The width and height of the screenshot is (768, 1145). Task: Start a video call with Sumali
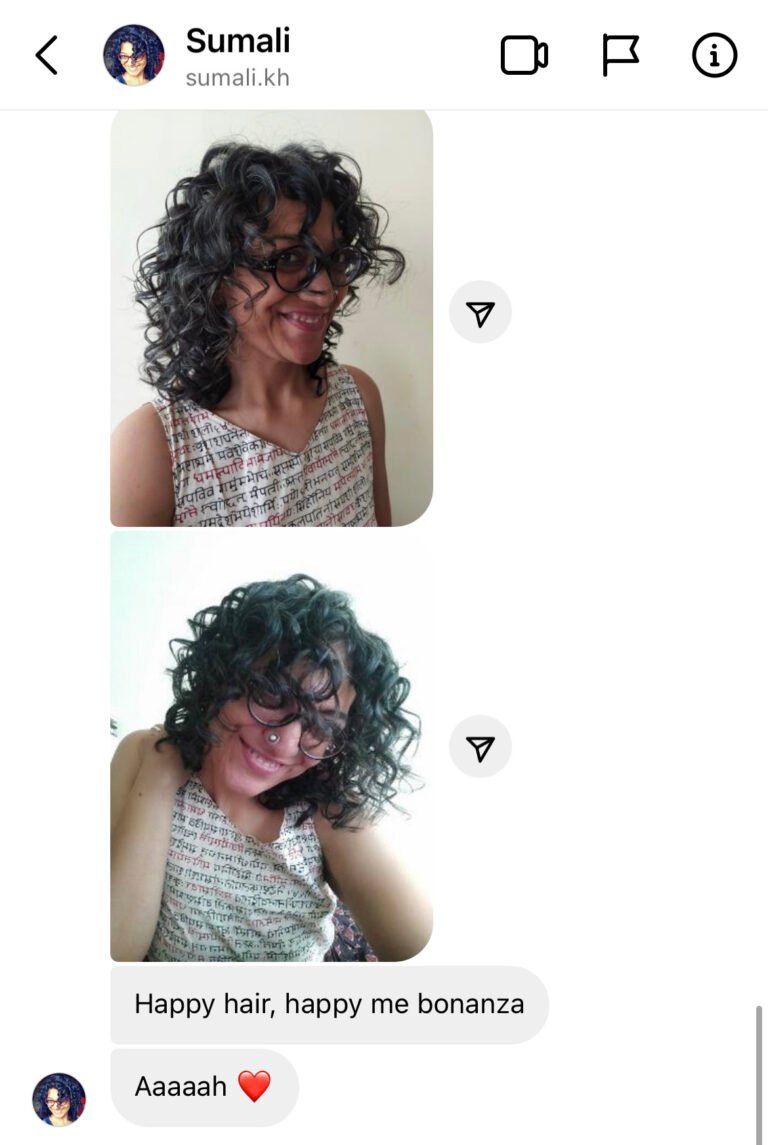[x=524, y=55]
